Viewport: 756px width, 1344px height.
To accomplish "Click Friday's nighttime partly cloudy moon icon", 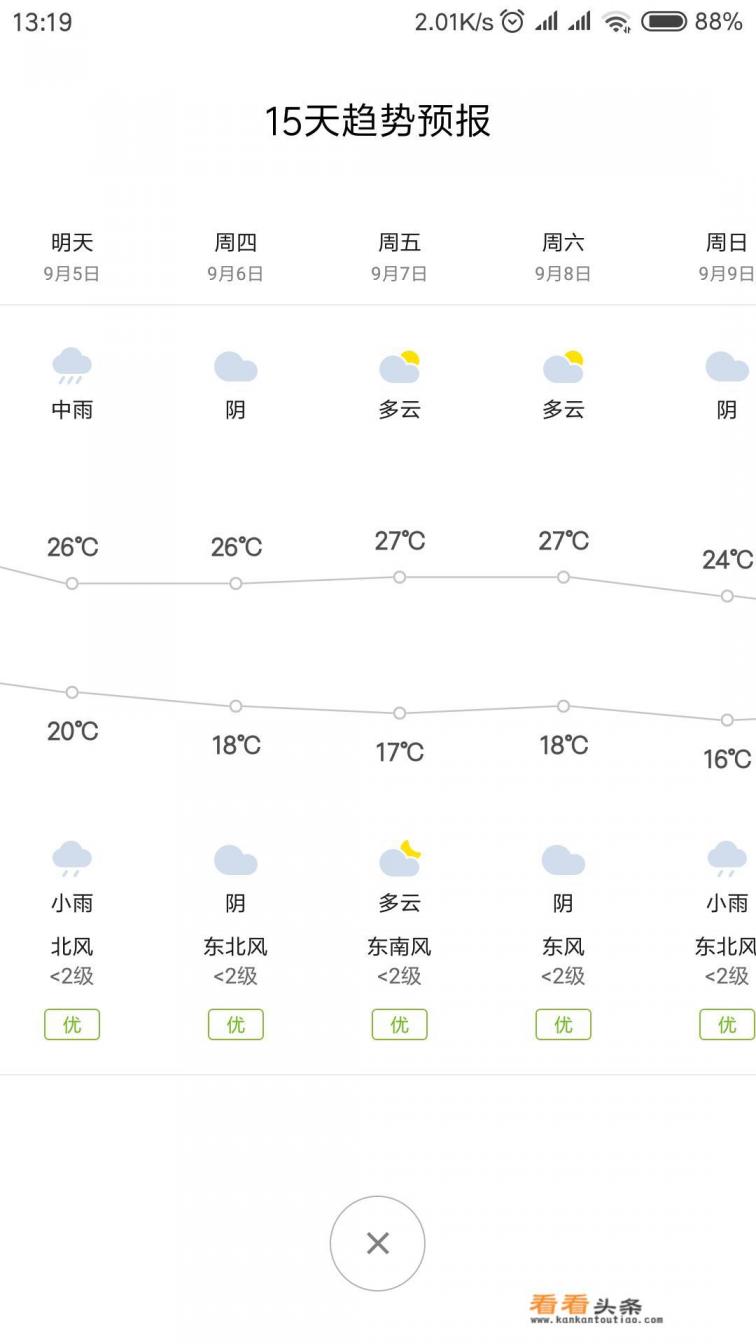I will [399, 858].
